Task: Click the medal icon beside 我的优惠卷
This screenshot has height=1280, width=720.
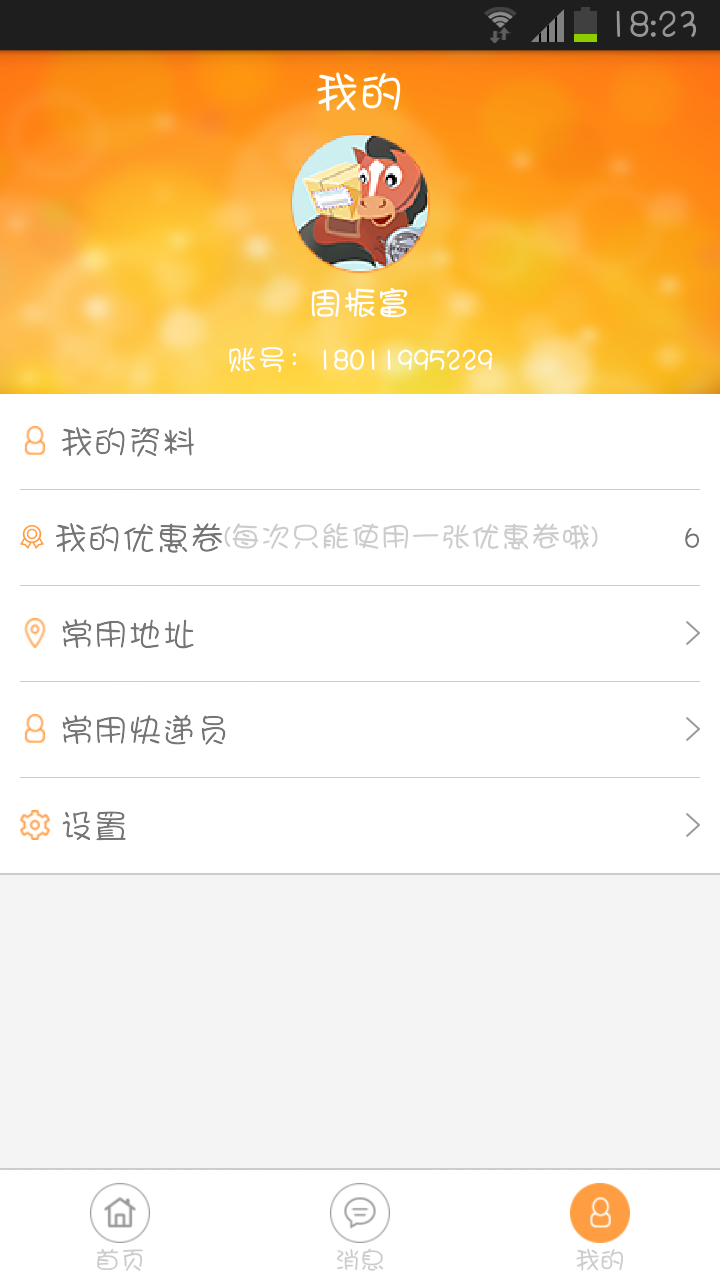Action: (35, 537)
